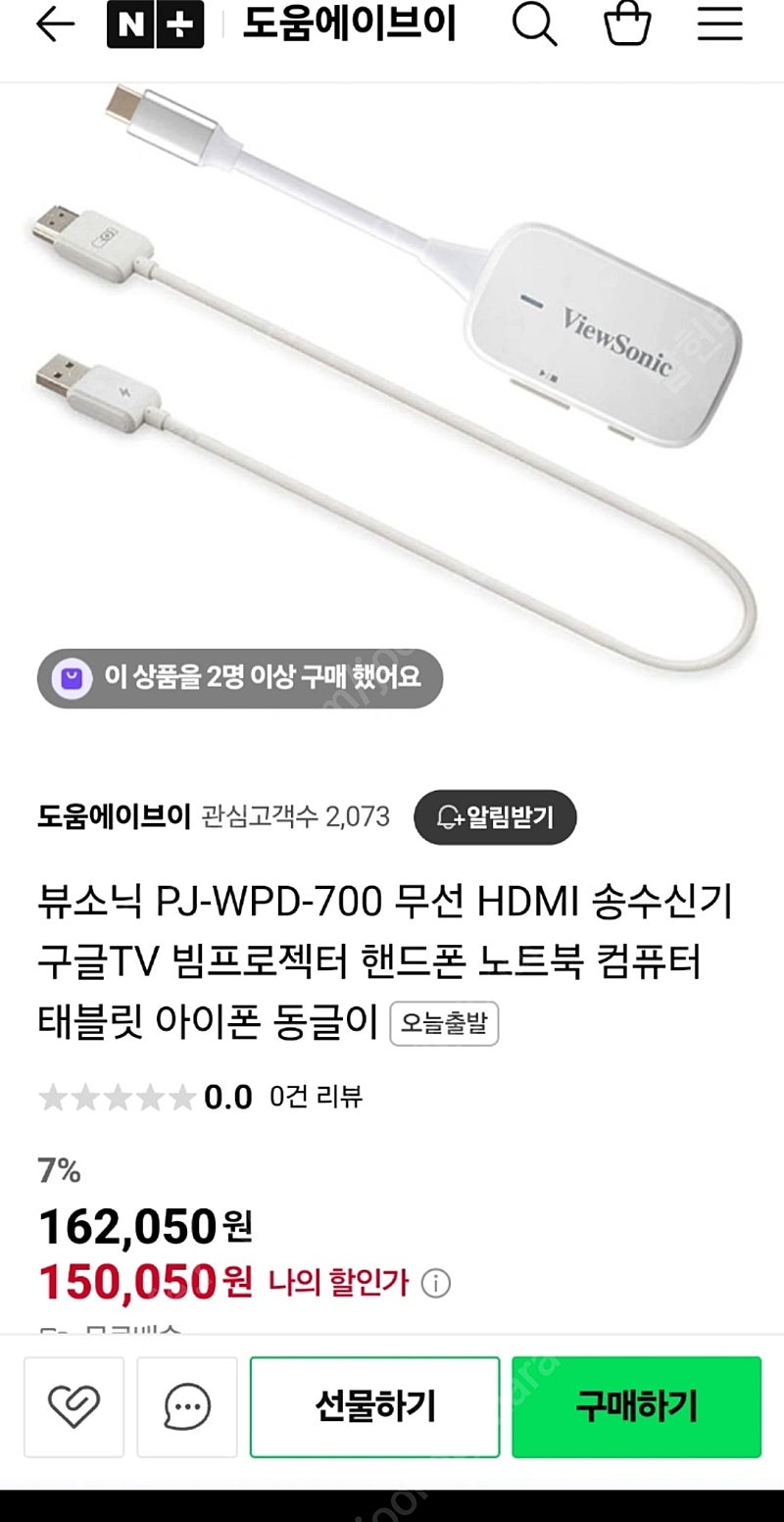This screenshot has width=784, height=1522.
Task: Tap the green 구매하기 buy button
Action: coord(636,1406)
